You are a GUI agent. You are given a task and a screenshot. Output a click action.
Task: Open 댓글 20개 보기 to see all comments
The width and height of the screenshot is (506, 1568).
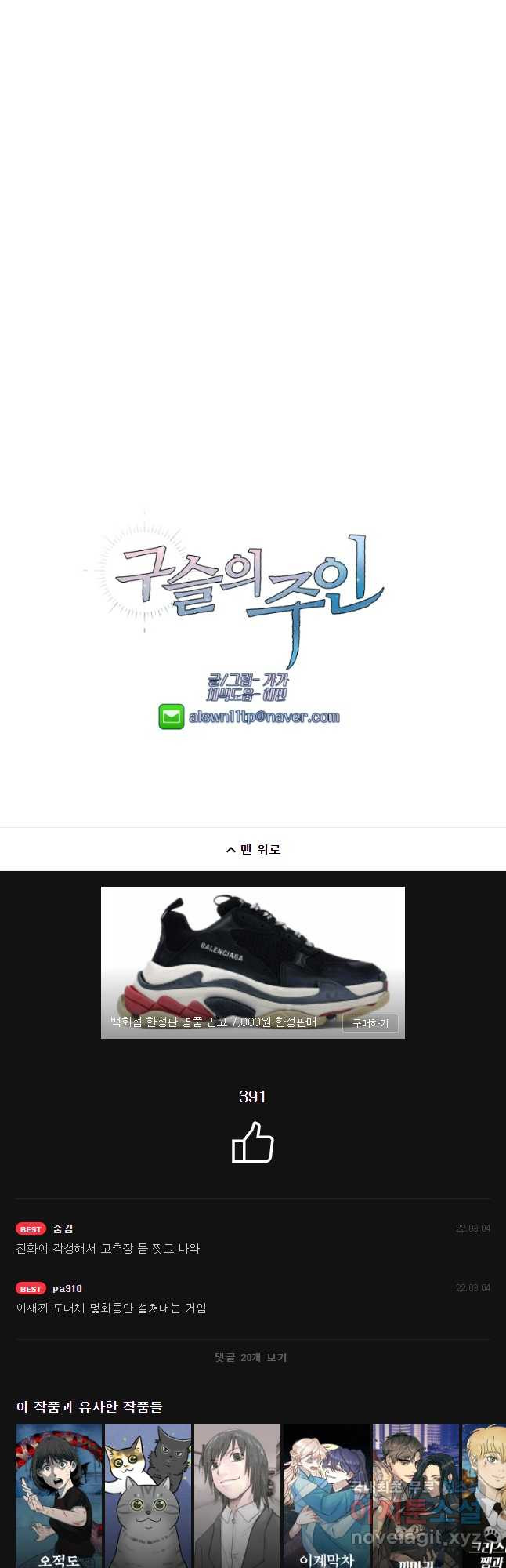click(251, 1357)
